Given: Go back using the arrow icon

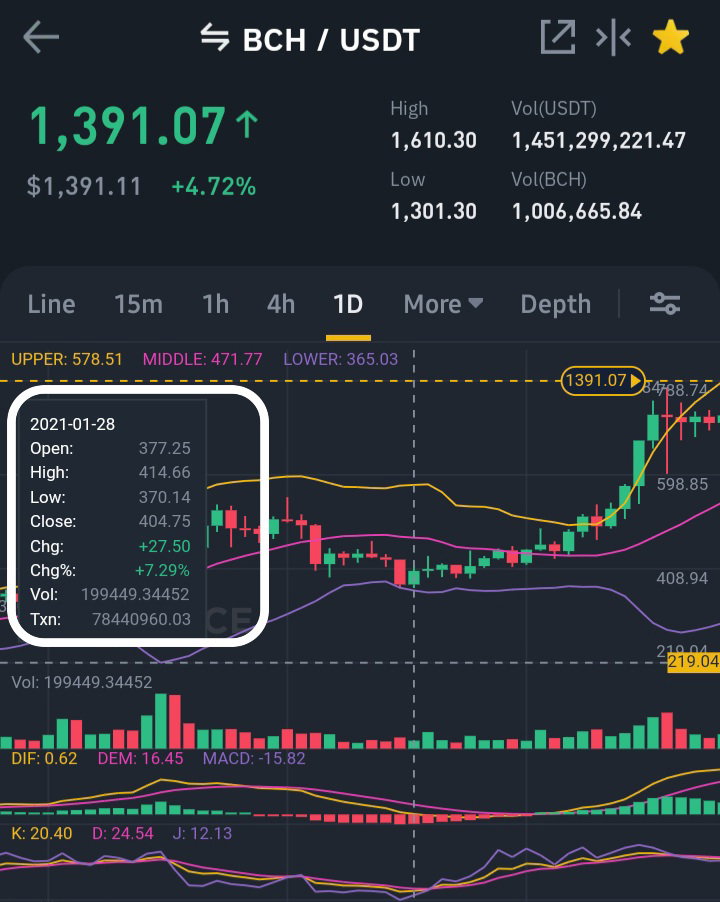Looking at the screenshot, I should click(41, 37).
